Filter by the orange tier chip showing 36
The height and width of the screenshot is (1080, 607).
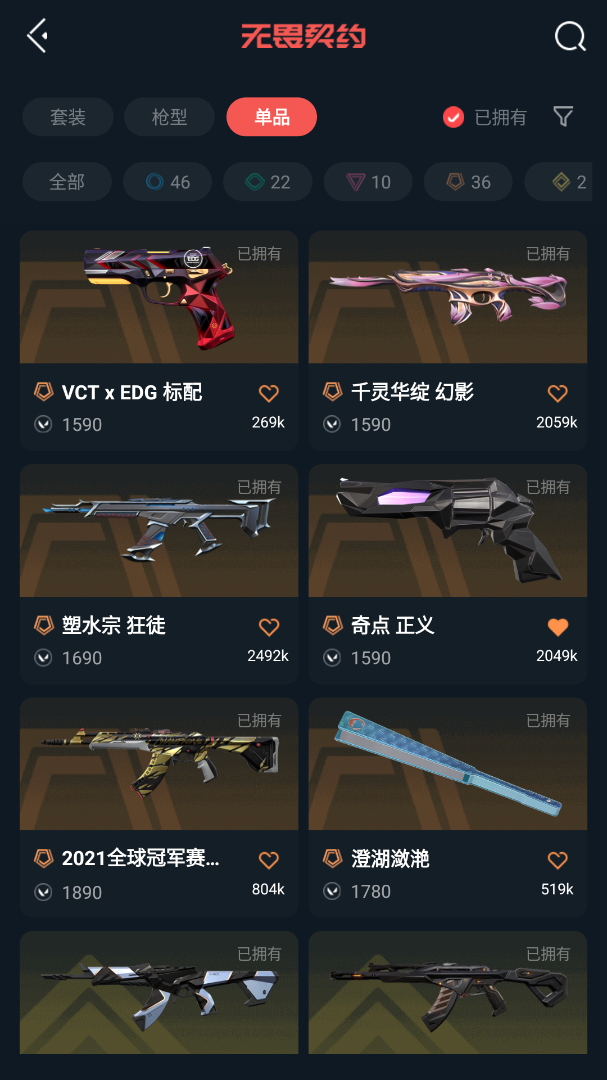click(468, 182)
